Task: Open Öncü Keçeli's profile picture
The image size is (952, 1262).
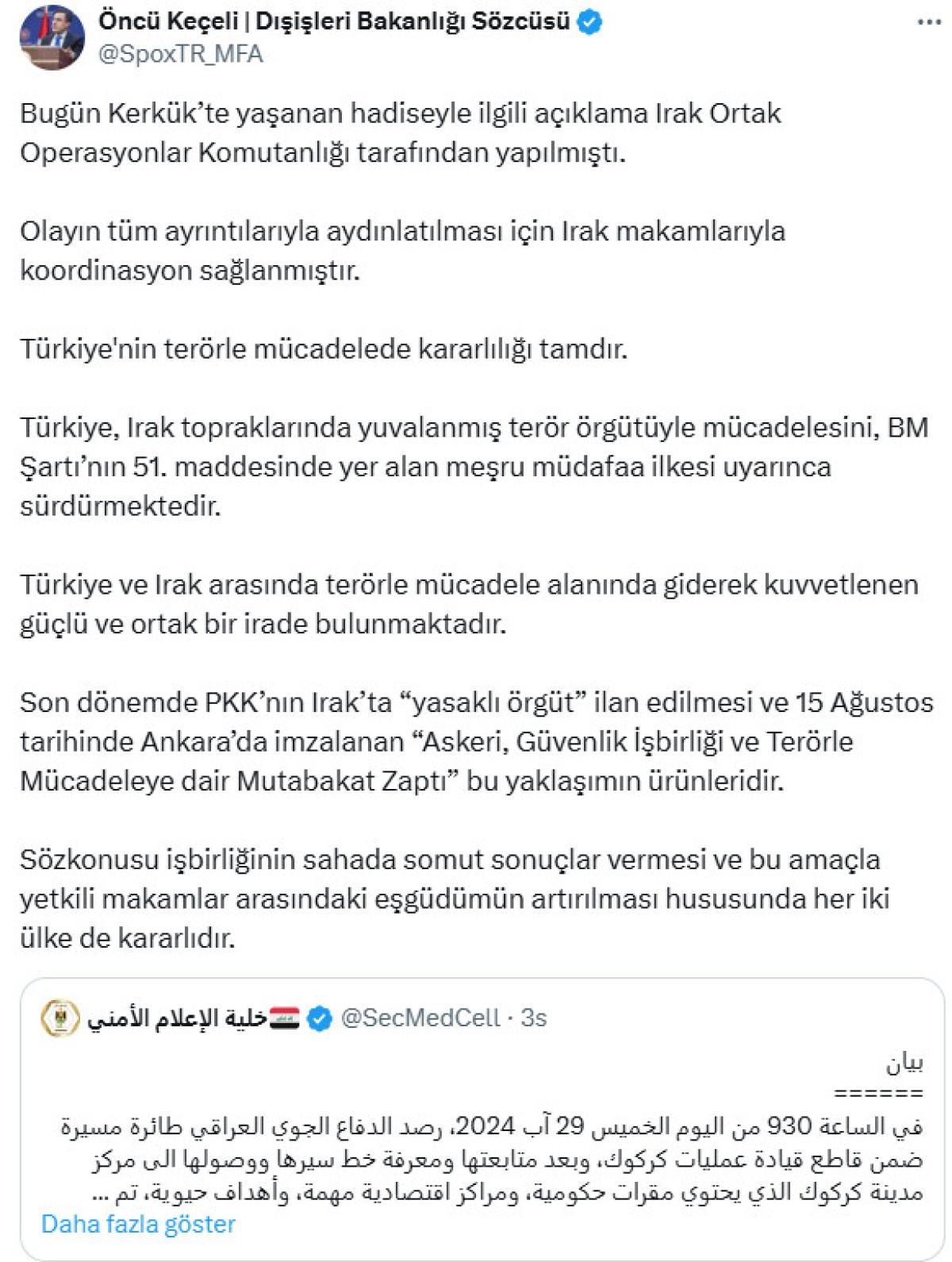Action: [52, 37]
